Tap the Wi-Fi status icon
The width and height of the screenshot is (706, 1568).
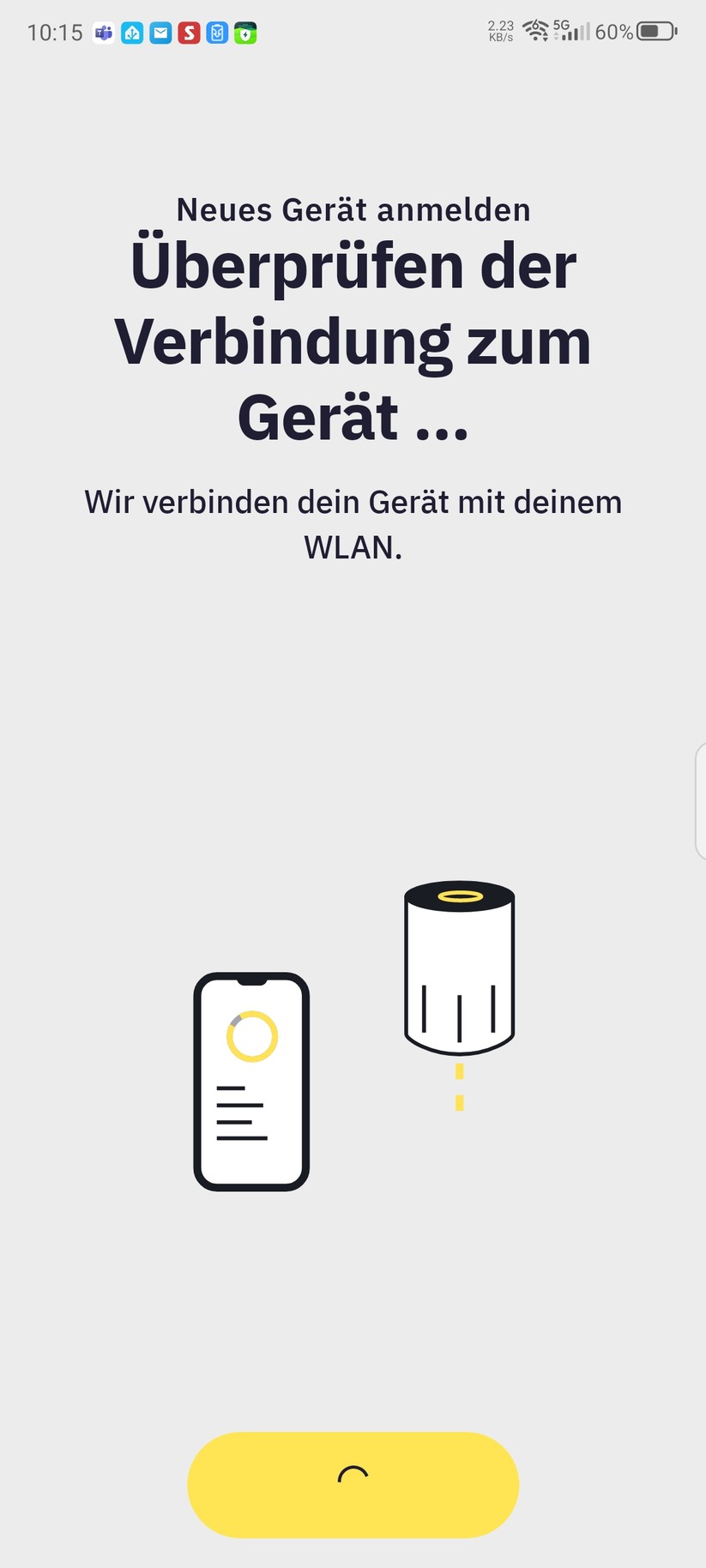(536, 31)
